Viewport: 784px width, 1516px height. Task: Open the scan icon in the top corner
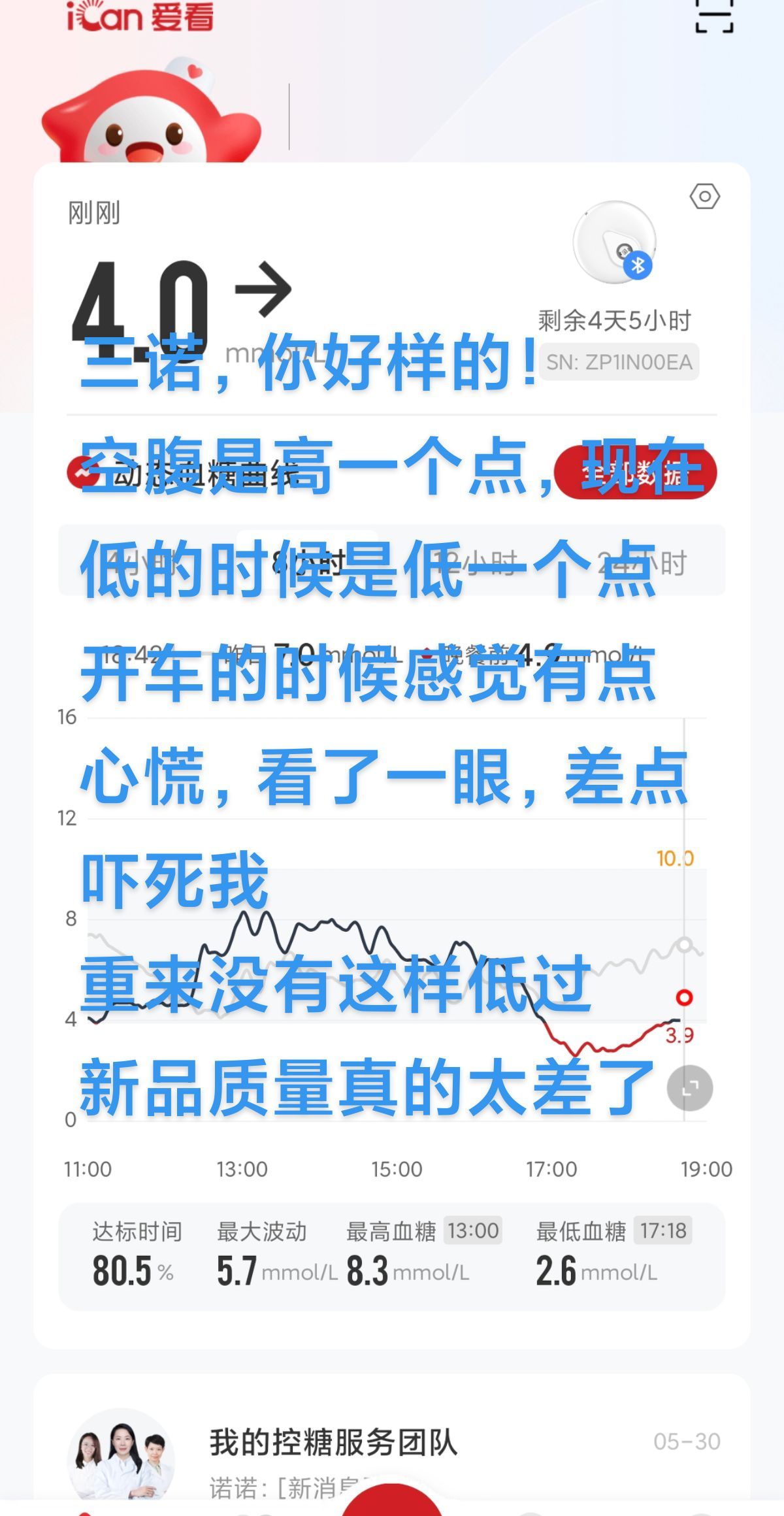tap(713, 14)
